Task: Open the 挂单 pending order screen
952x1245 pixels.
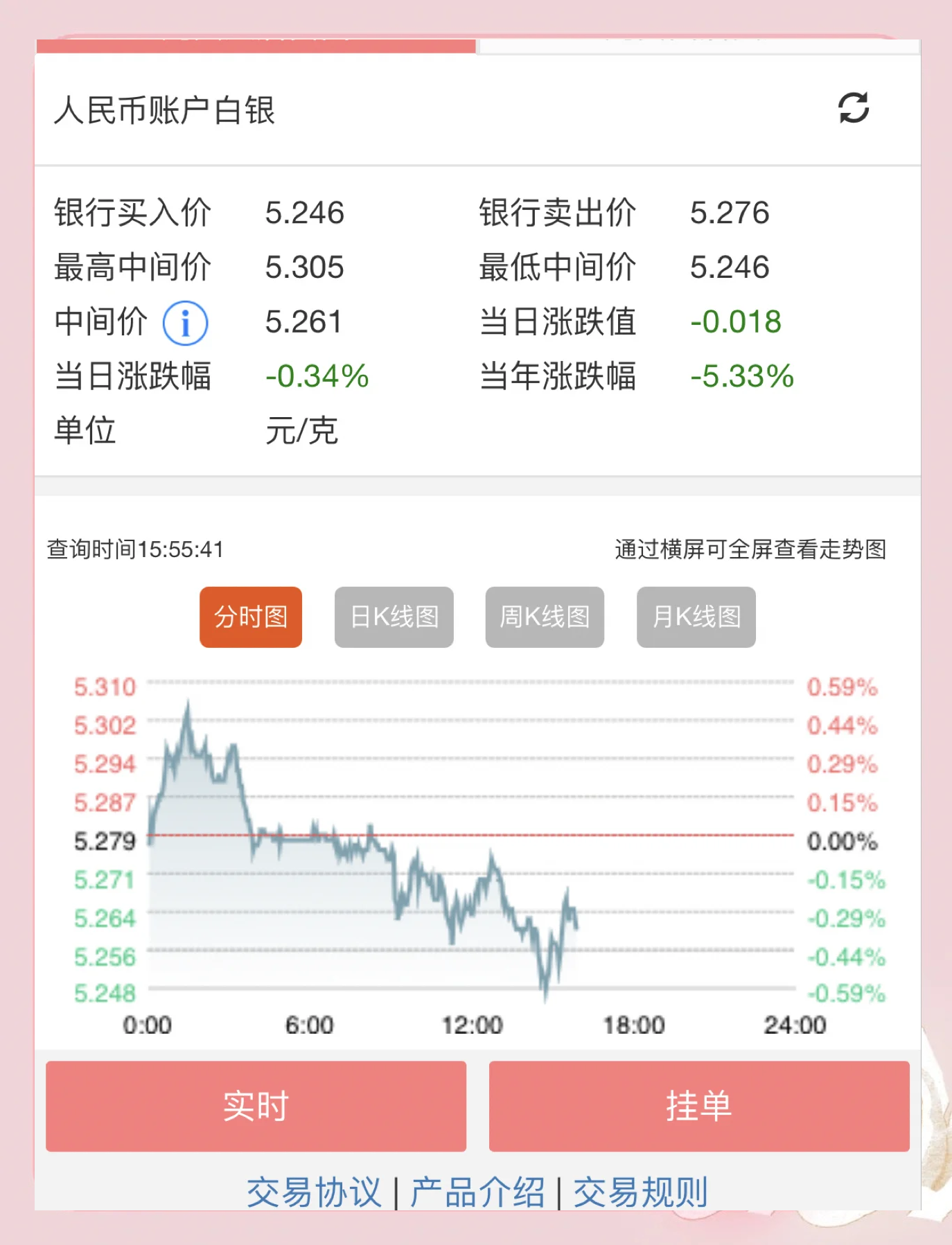Action: click(699, 1105)
